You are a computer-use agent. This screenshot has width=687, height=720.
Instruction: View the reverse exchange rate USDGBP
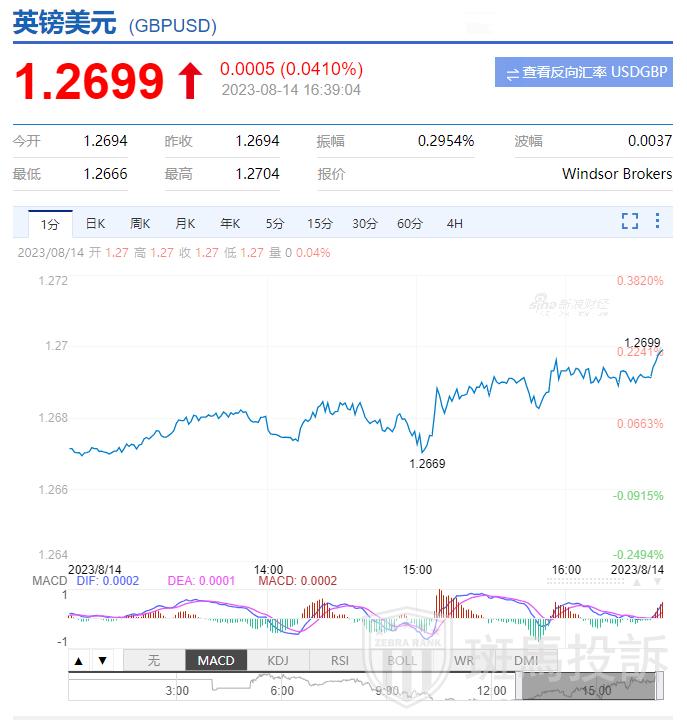point(583,72)
